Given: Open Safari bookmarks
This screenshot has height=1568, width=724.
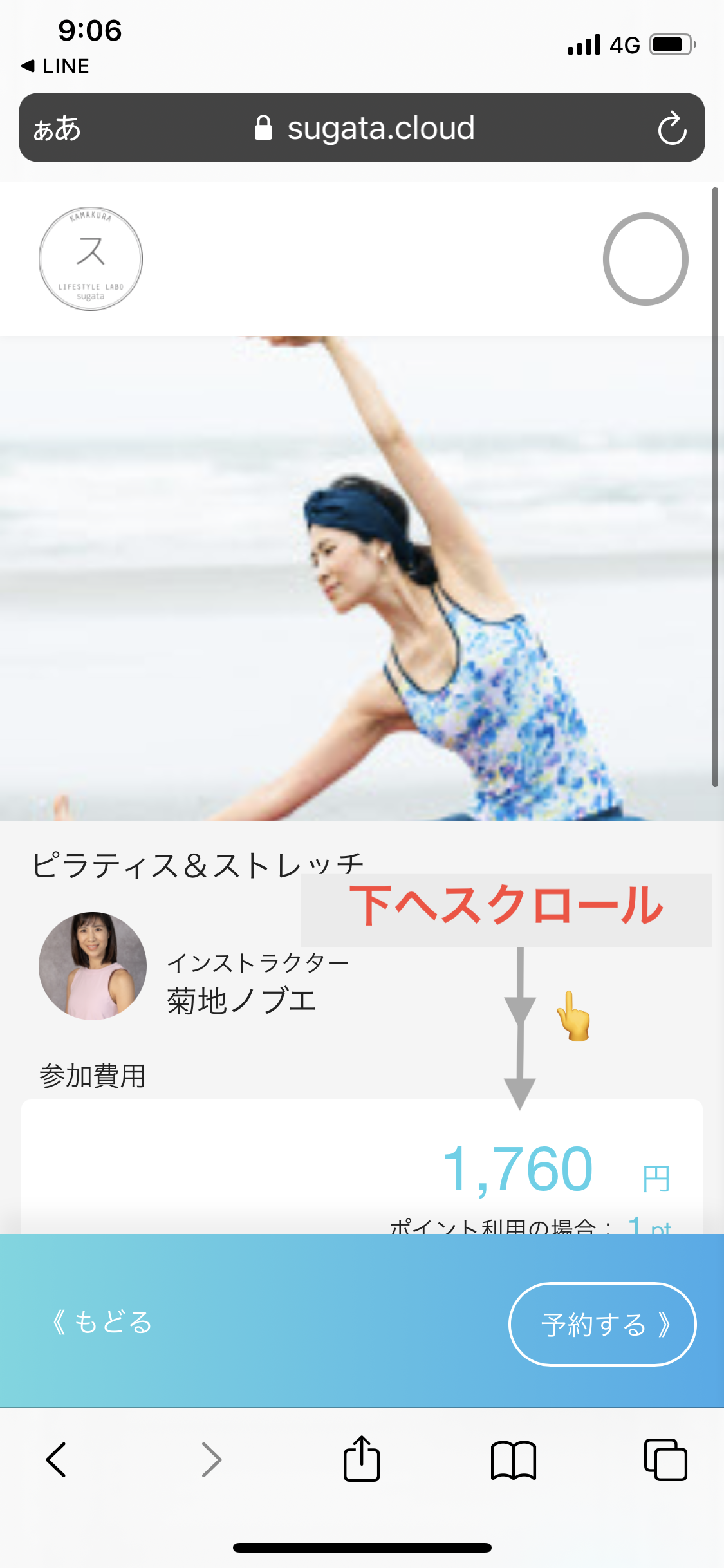Looking at the screenshot, I should click(513, 1459).
